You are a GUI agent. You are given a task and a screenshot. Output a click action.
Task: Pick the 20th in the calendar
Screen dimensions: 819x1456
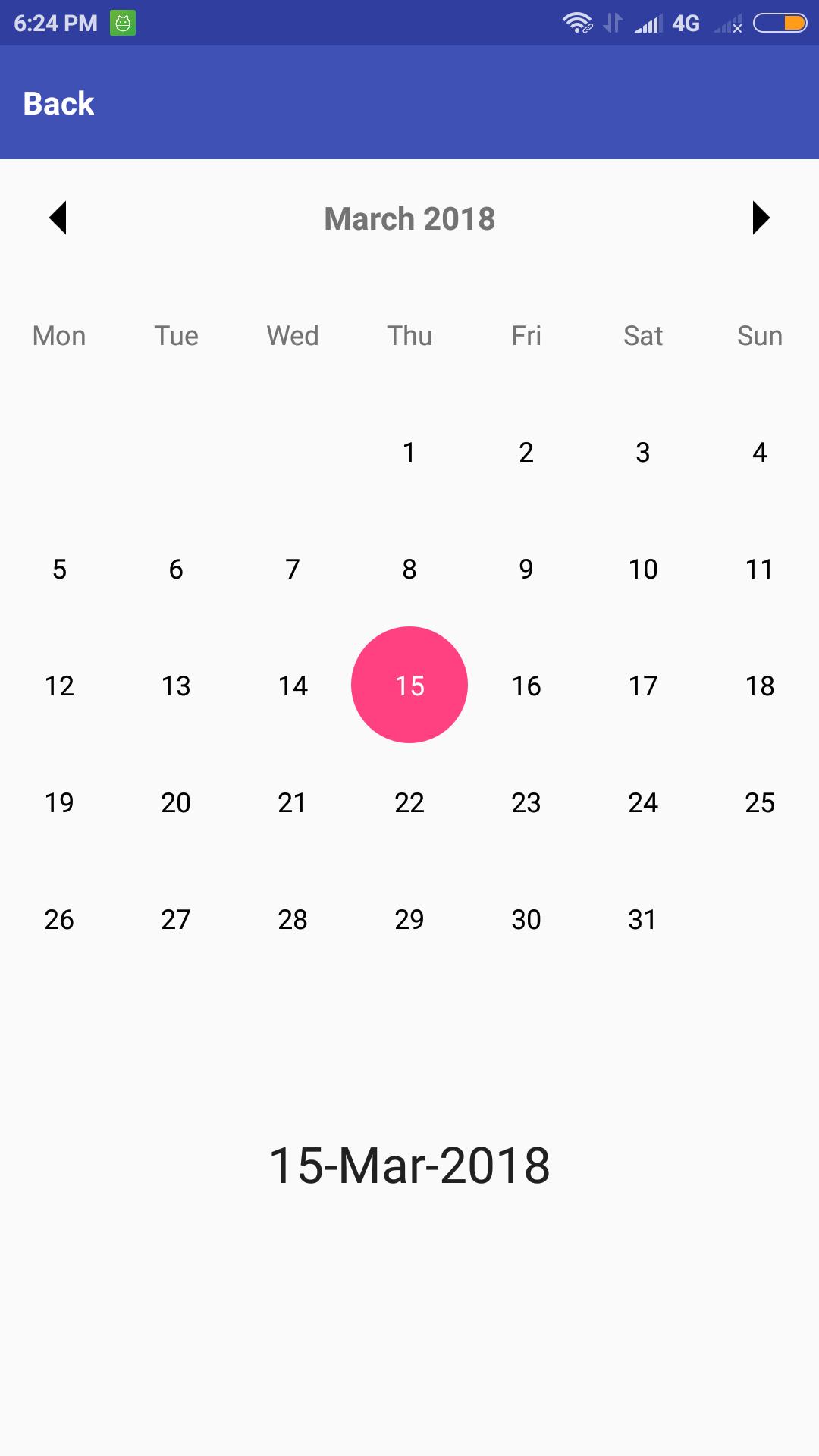coord(176,803)
